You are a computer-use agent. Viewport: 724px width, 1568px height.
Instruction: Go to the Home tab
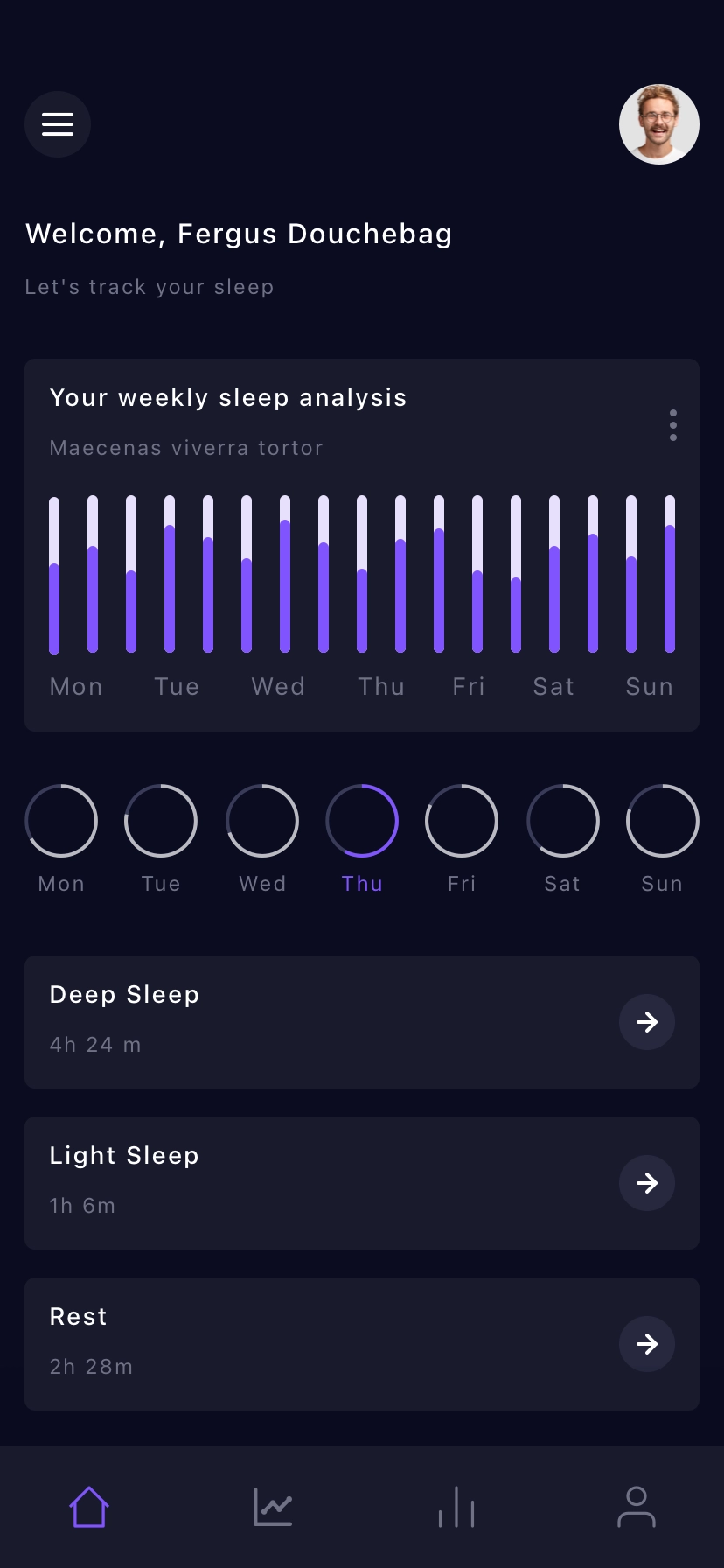pyautogui.click(x=89, y=1507)
